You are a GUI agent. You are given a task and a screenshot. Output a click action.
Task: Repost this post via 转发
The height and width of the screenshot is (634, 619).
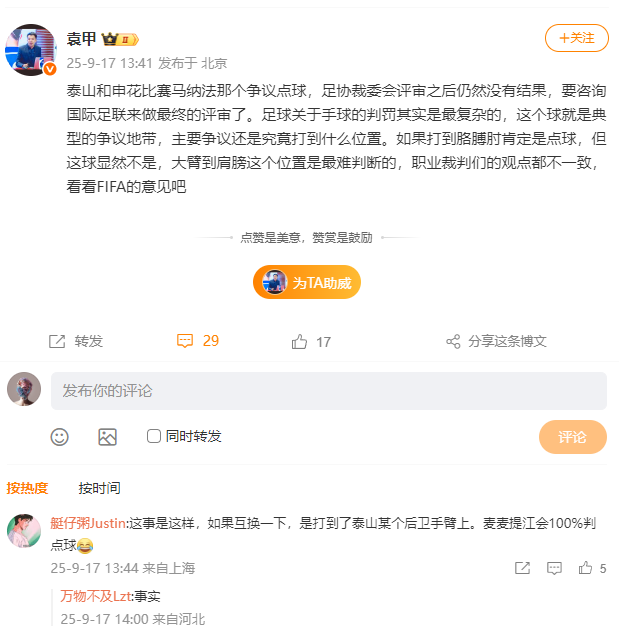pos(76,341)
